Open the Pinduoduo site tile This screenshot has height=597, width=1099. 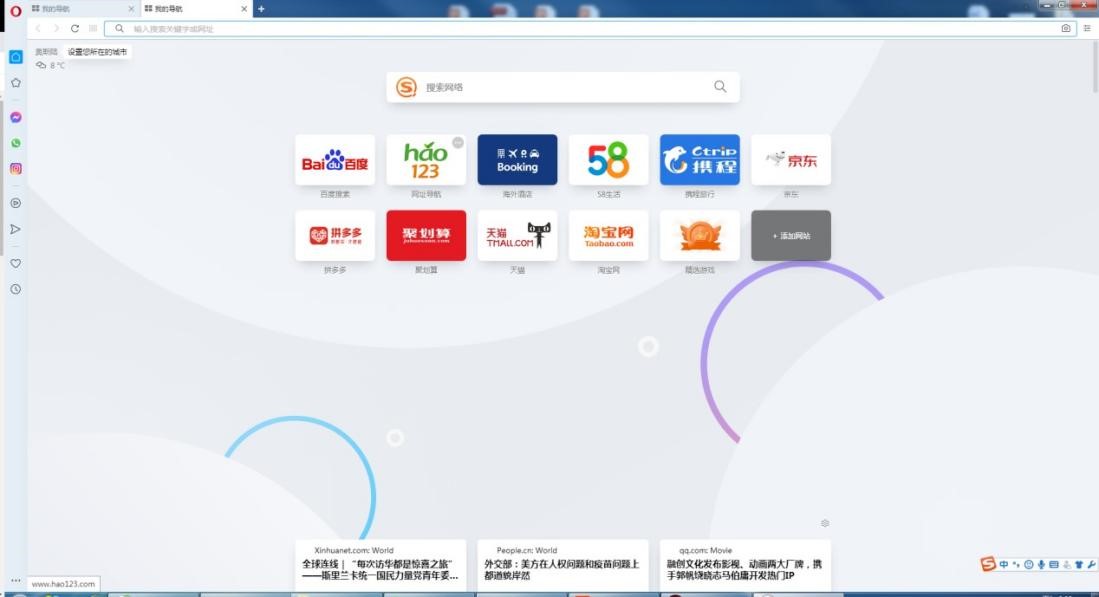pos(335,236)
